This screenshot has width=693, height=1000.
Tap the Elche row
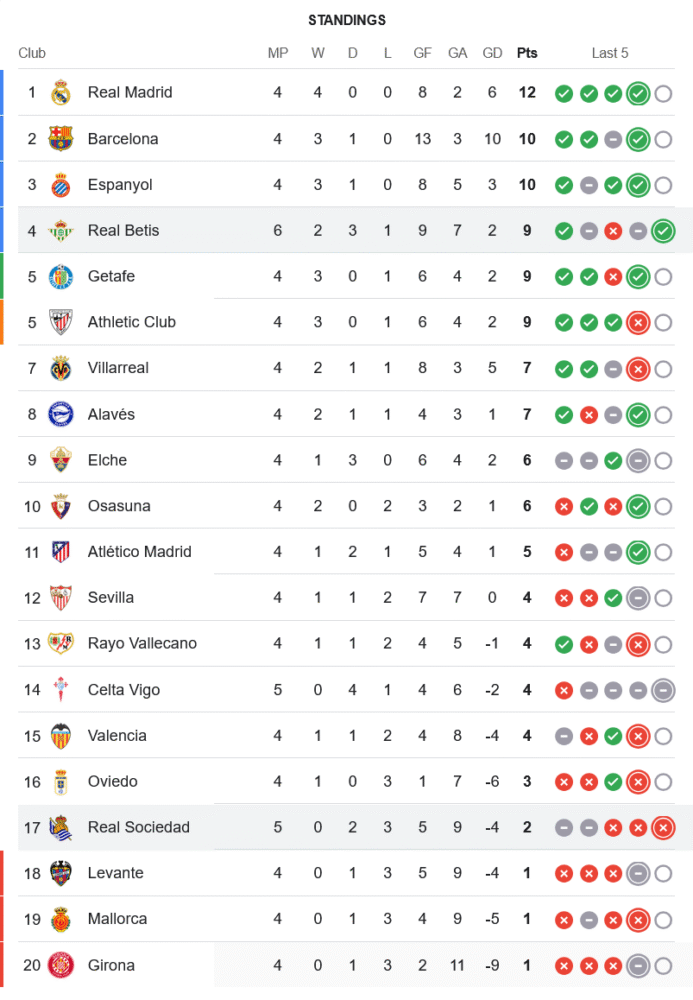pyautogui.click(x=107, y=461)
